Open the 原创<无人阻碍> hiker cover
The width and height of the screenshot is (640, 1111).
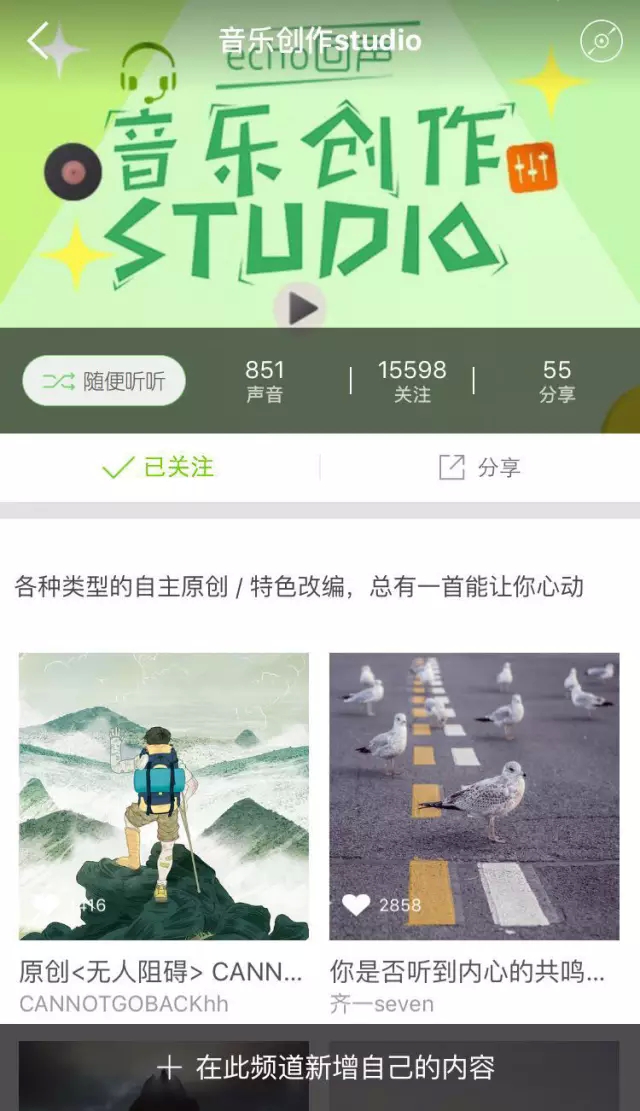coord(164,796)
